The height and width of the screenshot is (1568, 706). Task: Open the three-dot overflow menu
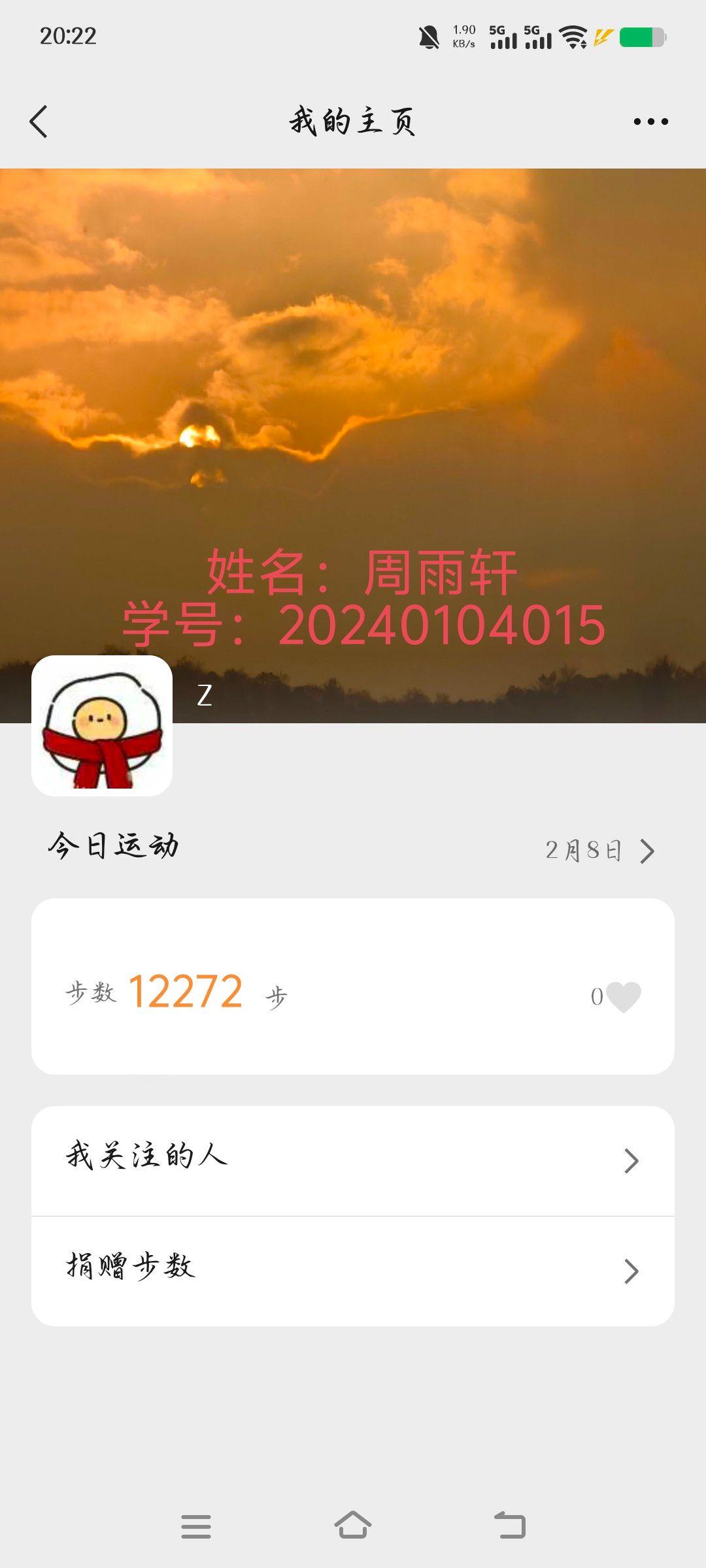(x=650, y=122)
